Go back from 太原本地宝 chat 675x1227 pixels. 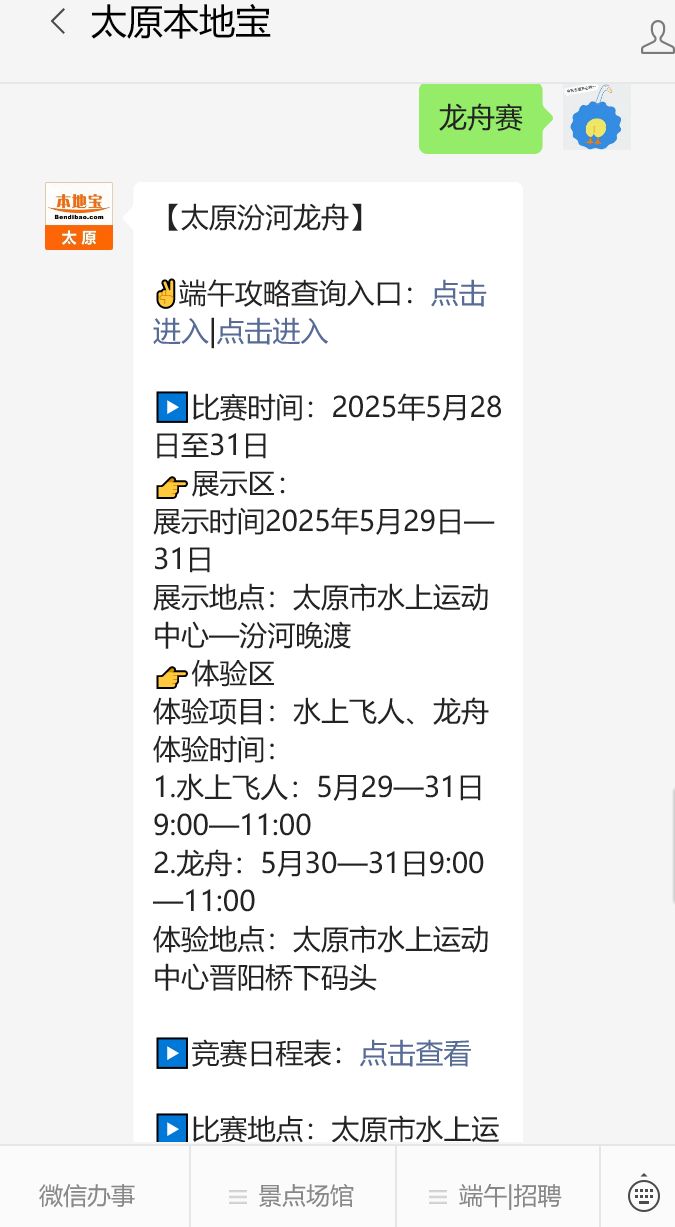pos(58,22)
